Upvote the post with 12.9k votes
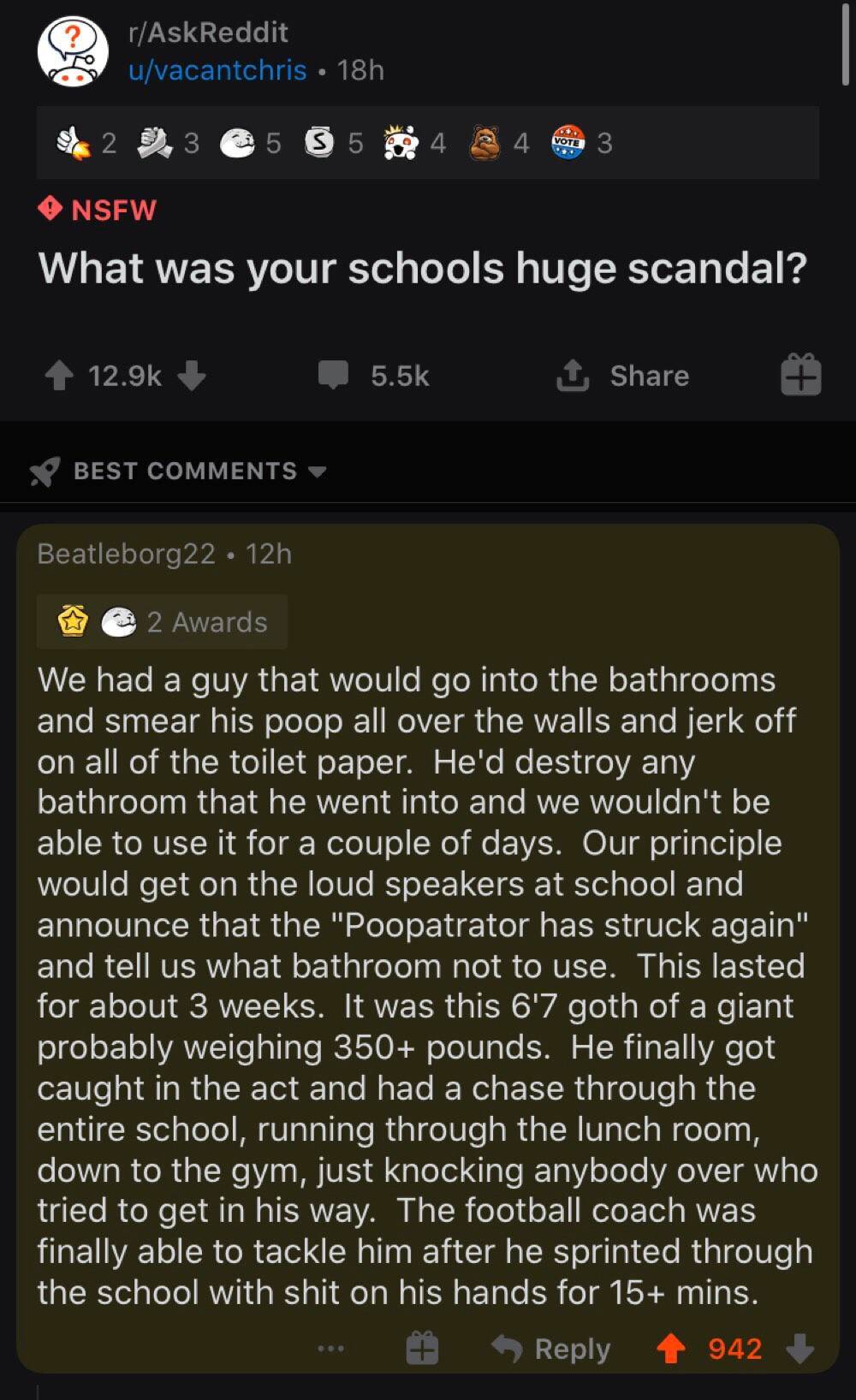Image resolution: width=856 pixels, height=1400 pixels. (58, 375)
